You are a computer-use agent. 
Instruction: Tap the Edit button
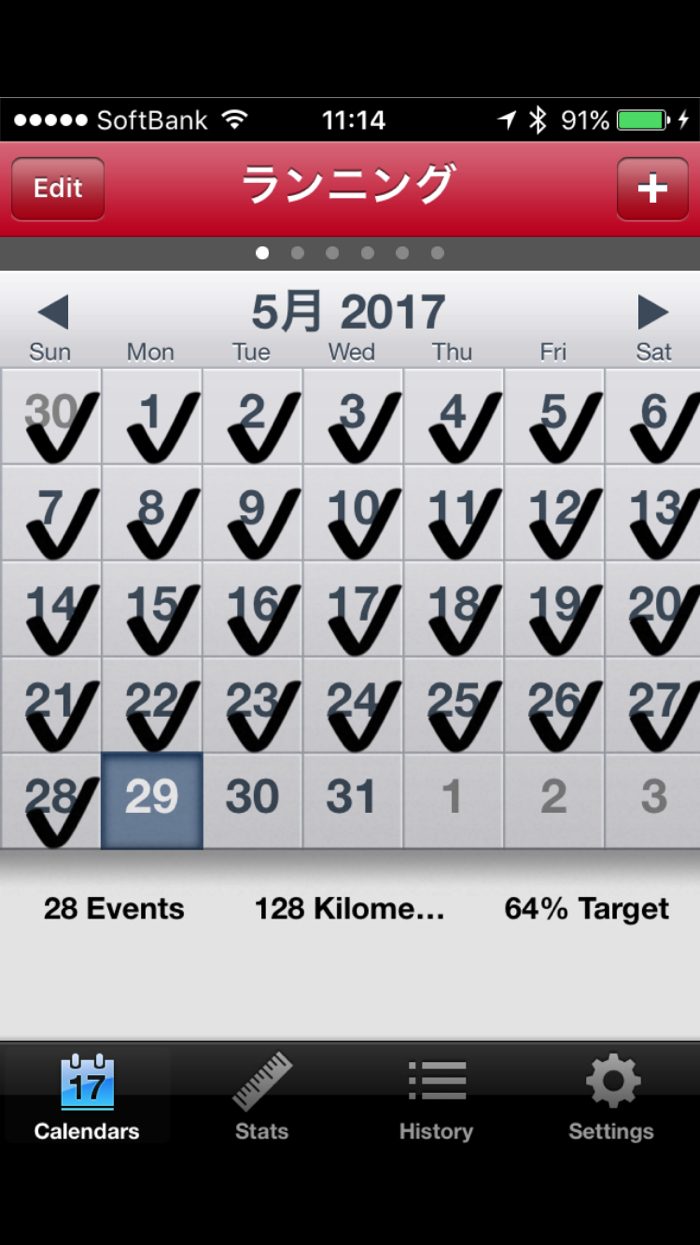click(58, 189)
